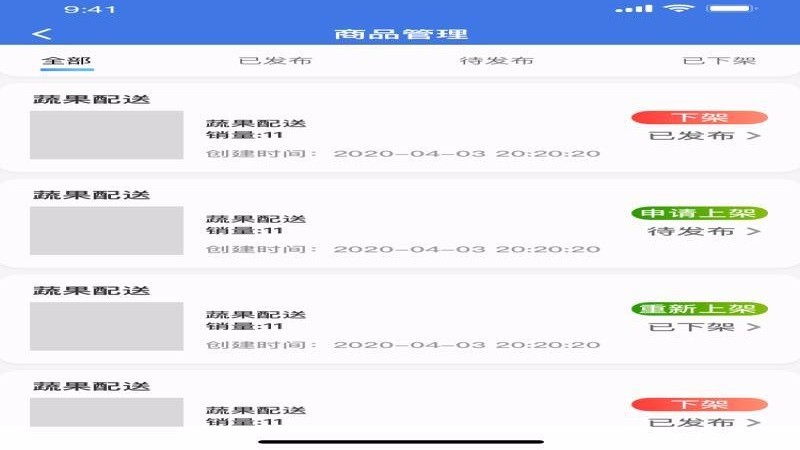The width and height of the screenshot is (800, 450).
Task: Show the 已下架 tab
Action: click(719, 61)
